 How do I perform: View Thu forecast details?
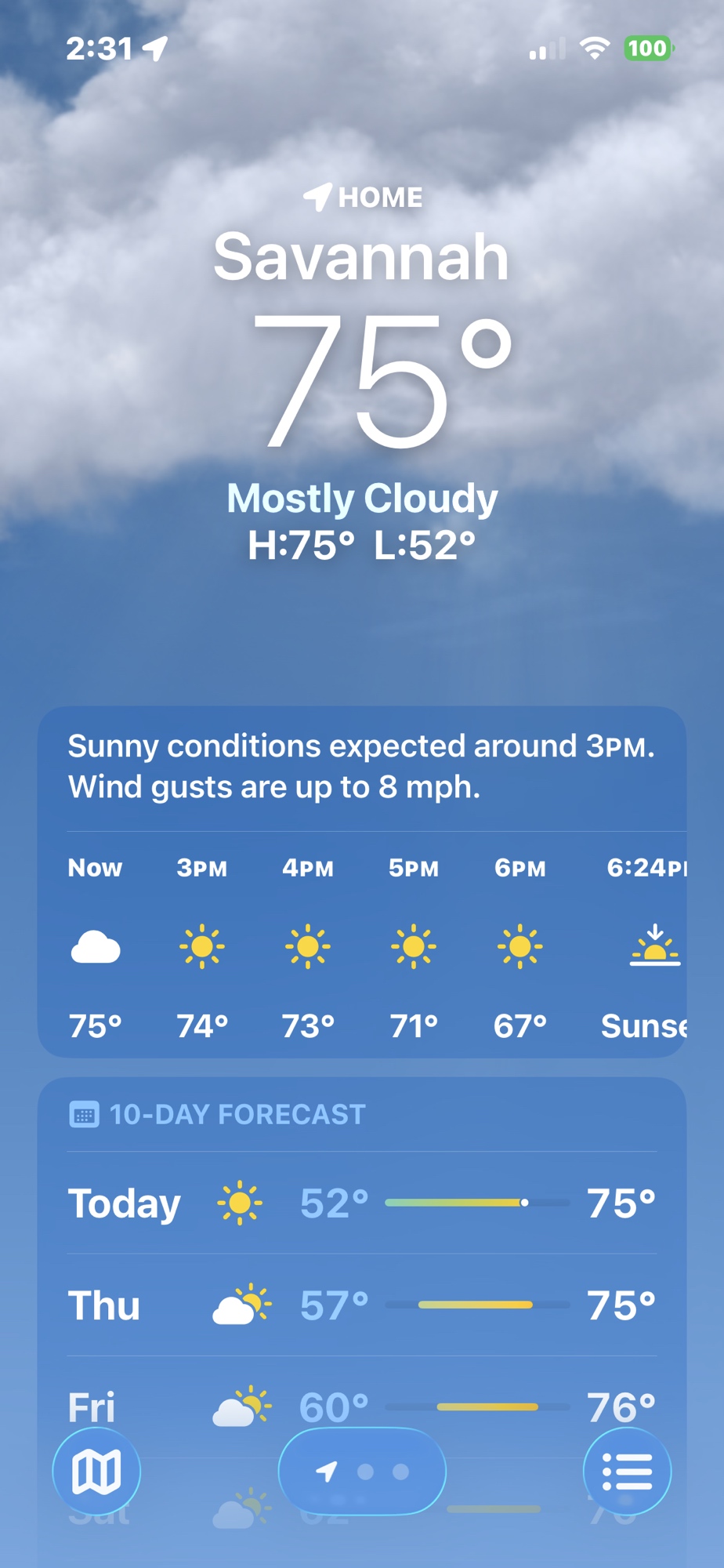pyautogui.click(x=362, y=1305)
